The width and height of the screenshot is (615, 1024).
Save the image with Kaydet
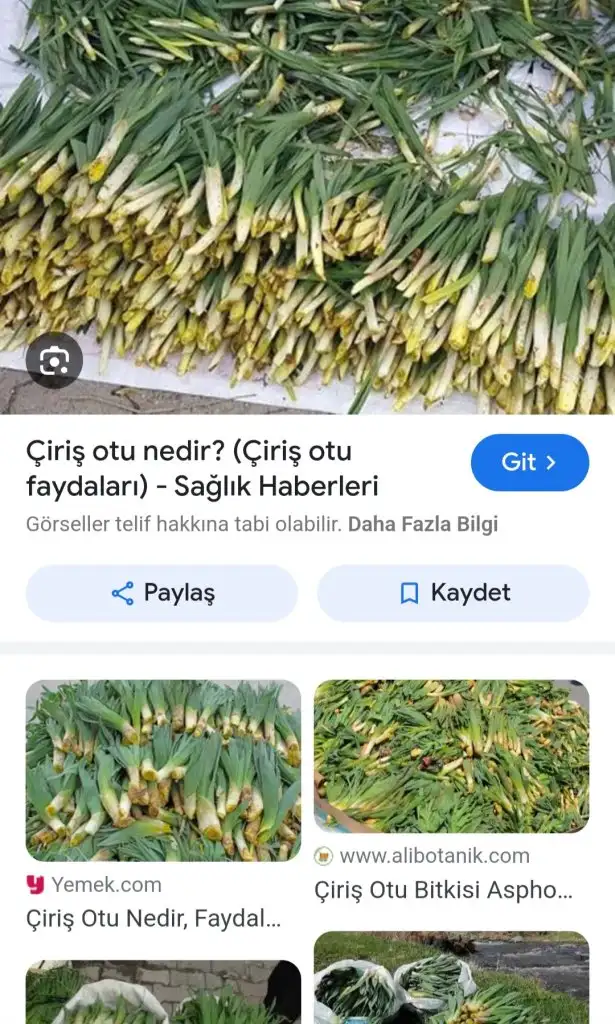[x=453, y=593]
